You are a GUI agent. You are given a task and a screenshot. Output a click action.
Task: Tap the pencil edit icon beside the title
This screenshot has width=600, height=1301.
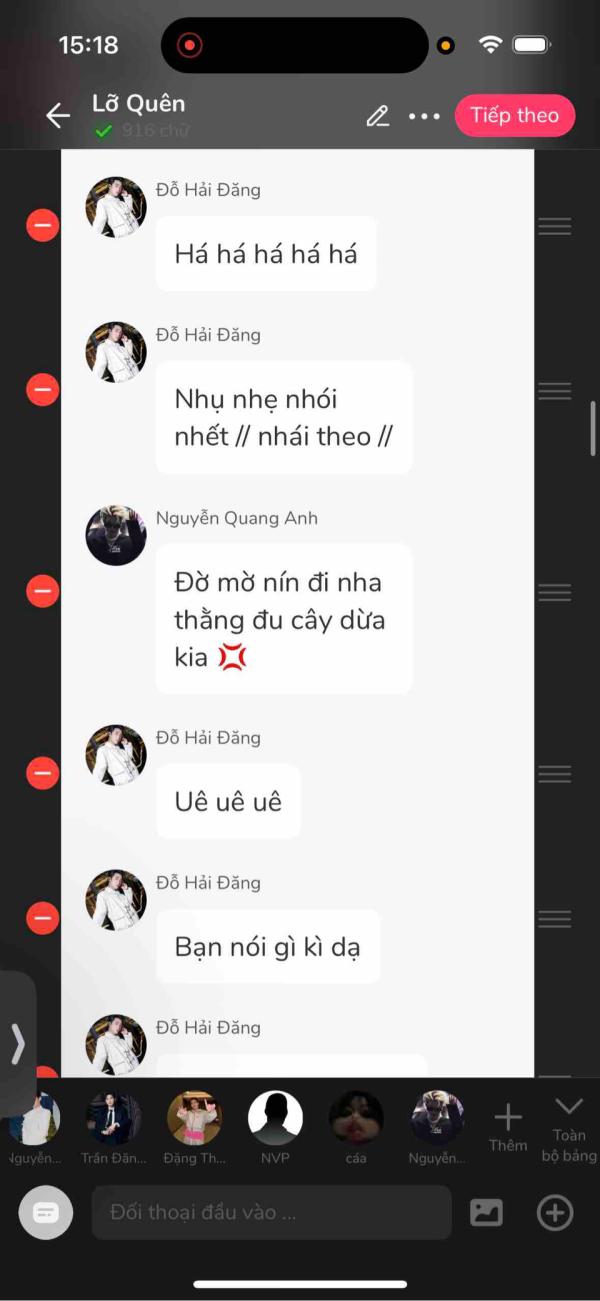click(377, 116)
